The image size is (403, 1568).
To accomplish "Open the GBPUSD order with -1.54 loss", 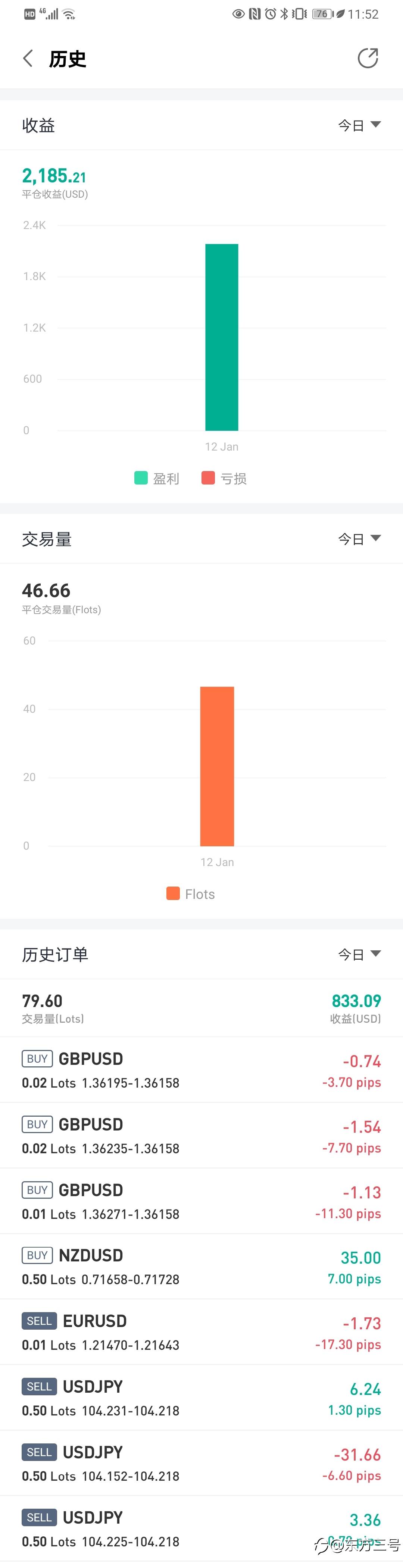I will click(x=201, y=1135).
